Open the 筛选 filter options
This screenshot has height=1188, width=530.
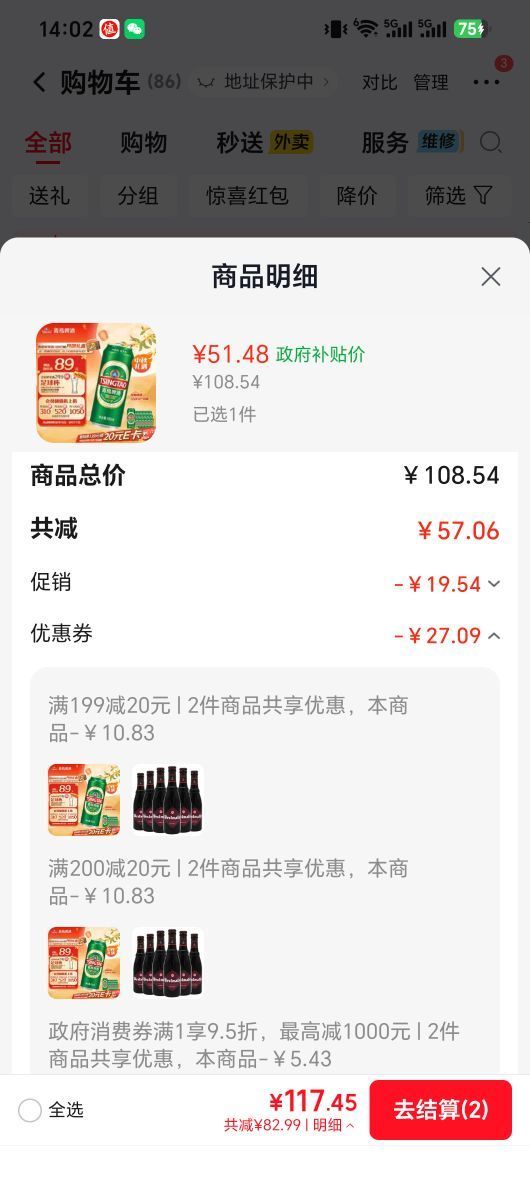click(x=459, y=196)
